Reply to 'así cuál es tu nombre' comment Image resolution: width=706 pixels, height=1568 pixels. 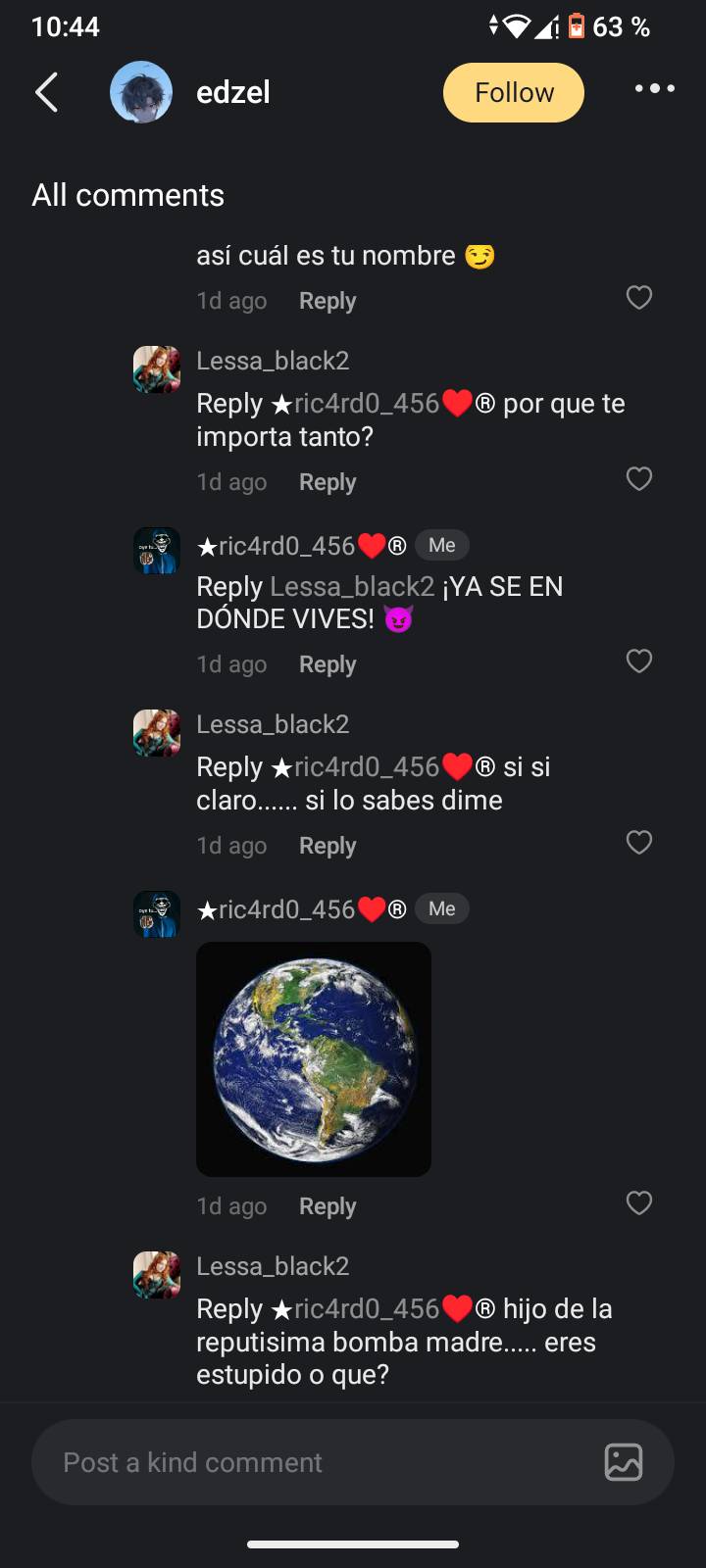point(328,301)
